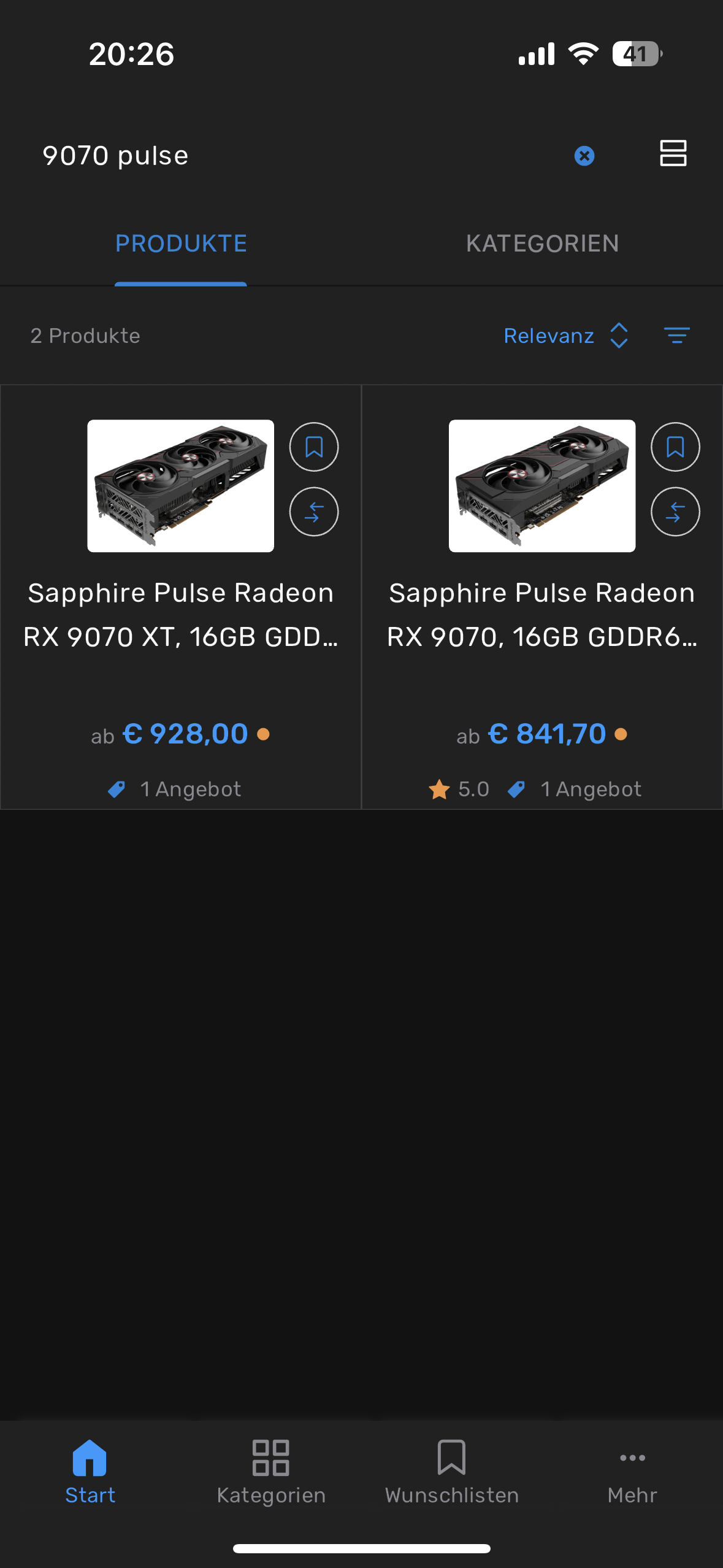This screenshot has height=1568, width=723.
Task: Open filter options with the filter icon
Action: coord(677,336)
